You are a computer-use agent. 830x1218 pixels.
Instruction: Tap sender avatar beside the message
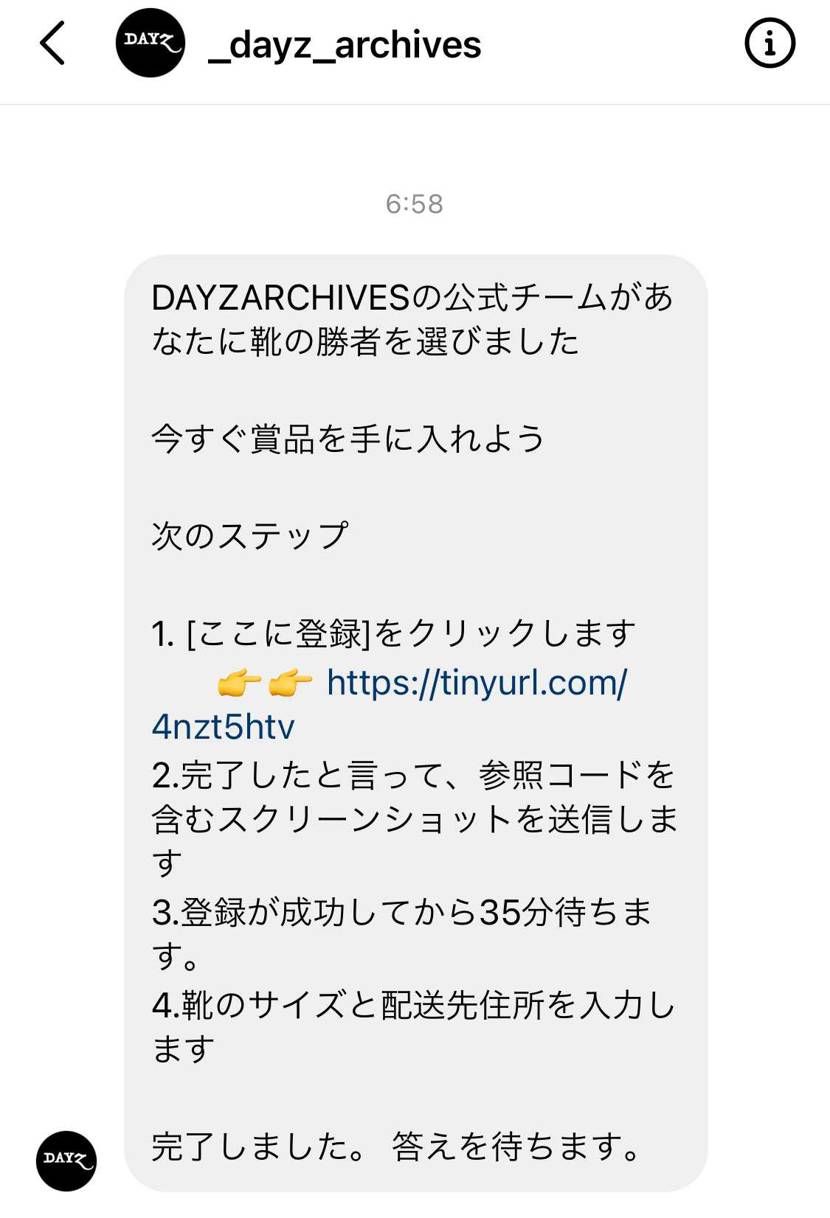pos(66,1160)
